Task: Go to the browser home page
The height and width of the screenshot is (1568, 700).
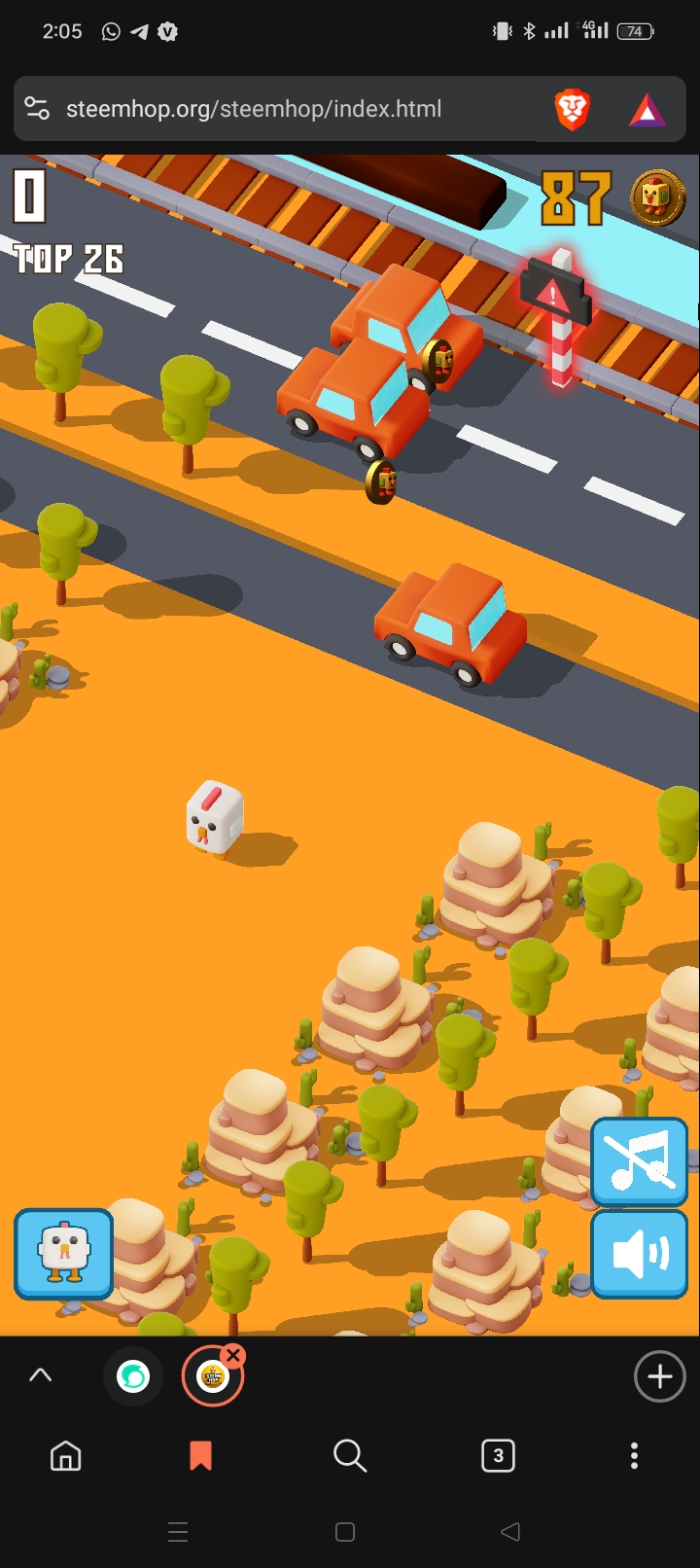Action: click(x=65, y=1455)
